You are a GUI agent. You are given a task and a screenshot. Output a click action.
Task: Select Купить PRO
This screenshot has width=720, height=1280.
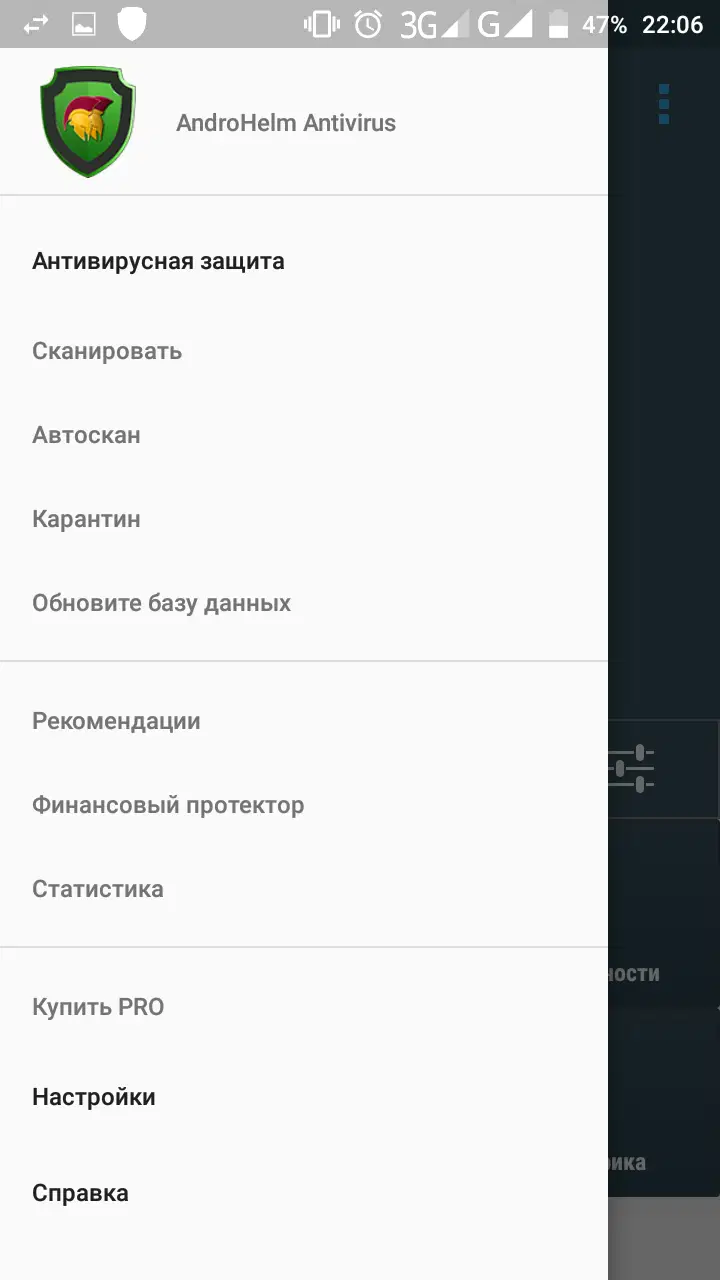[98, 1007]
